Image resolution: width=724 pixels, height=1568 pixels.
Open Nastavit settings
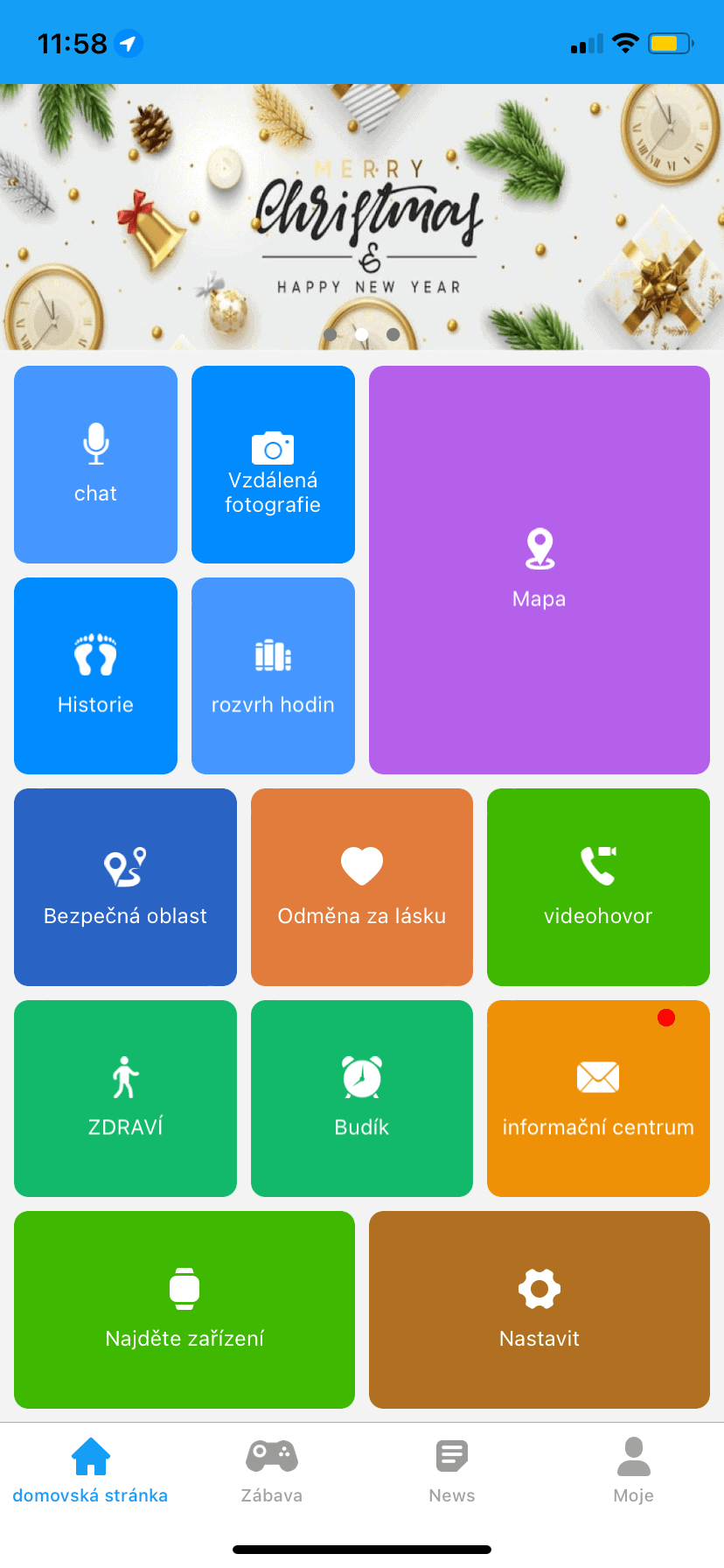point(539,1309)
